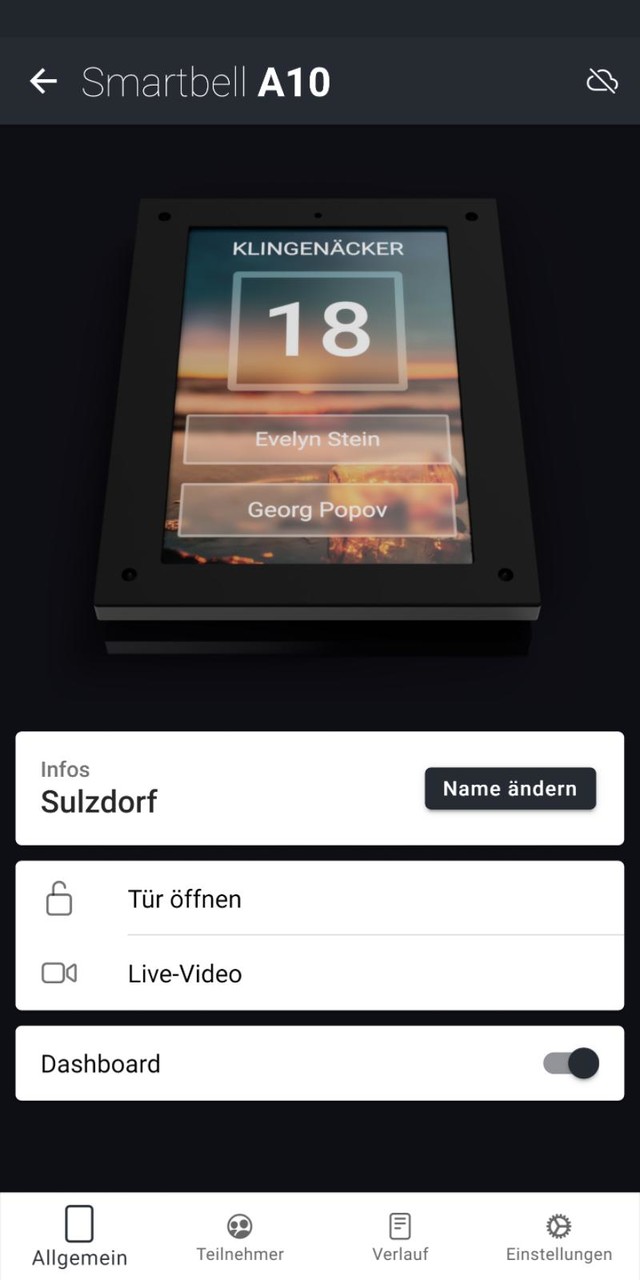Select the Allgemein tab
The height and width of the screenshot is (1280, 640).
click(x=79, y=1236)
